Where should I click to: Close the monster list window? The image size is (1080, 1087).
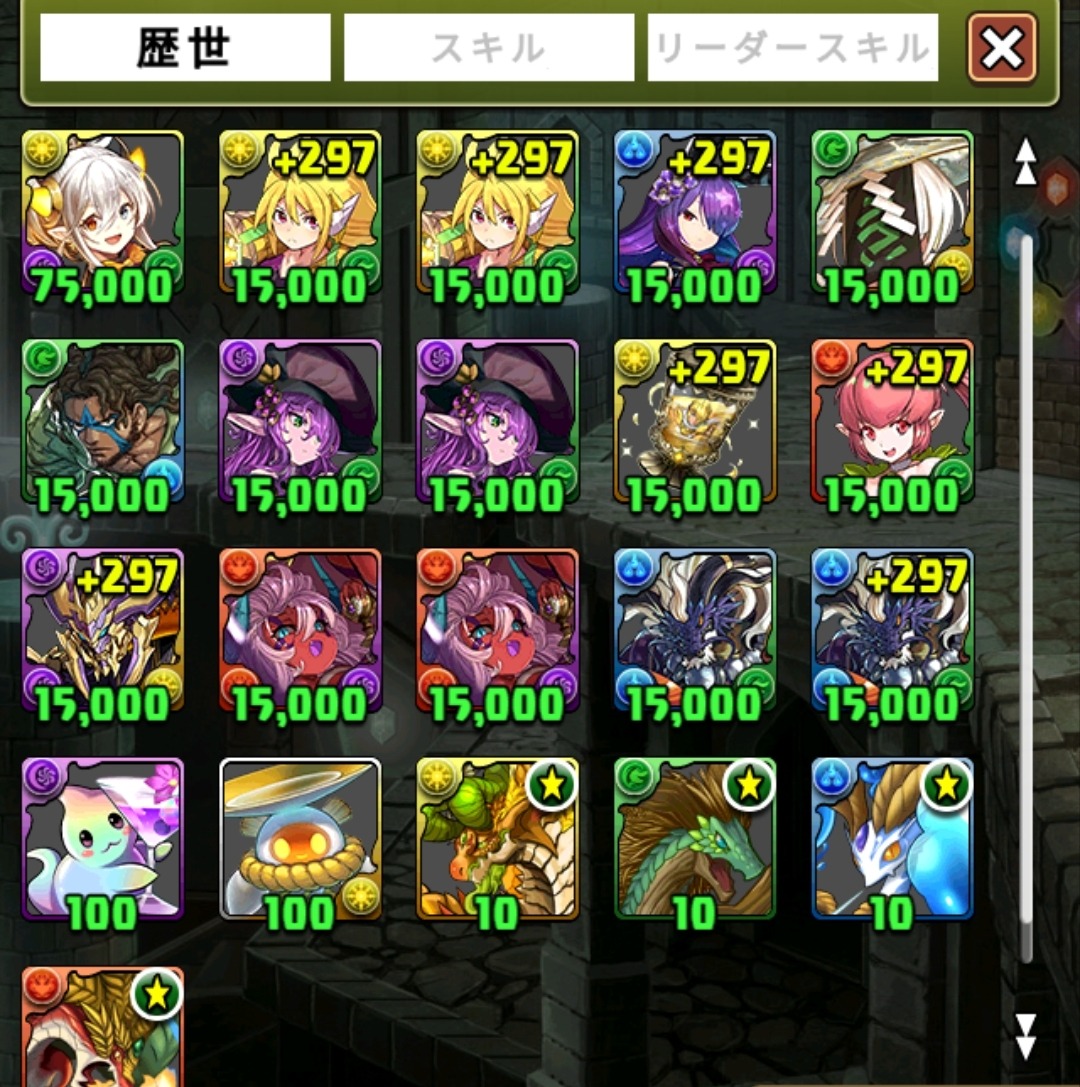pos(1002,47)
